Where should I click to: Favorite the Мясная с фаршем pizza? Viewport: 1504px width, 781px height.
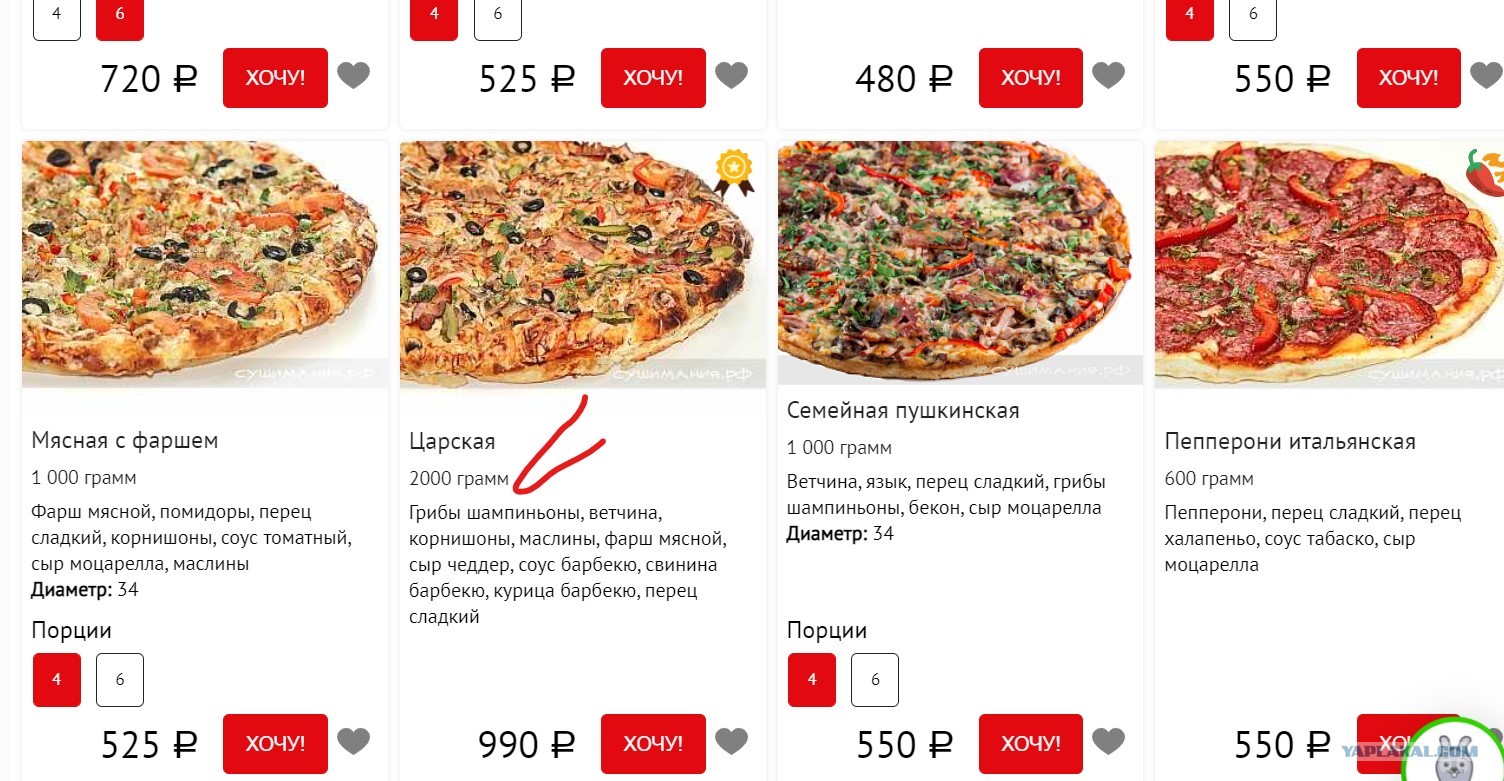(353, 741)
